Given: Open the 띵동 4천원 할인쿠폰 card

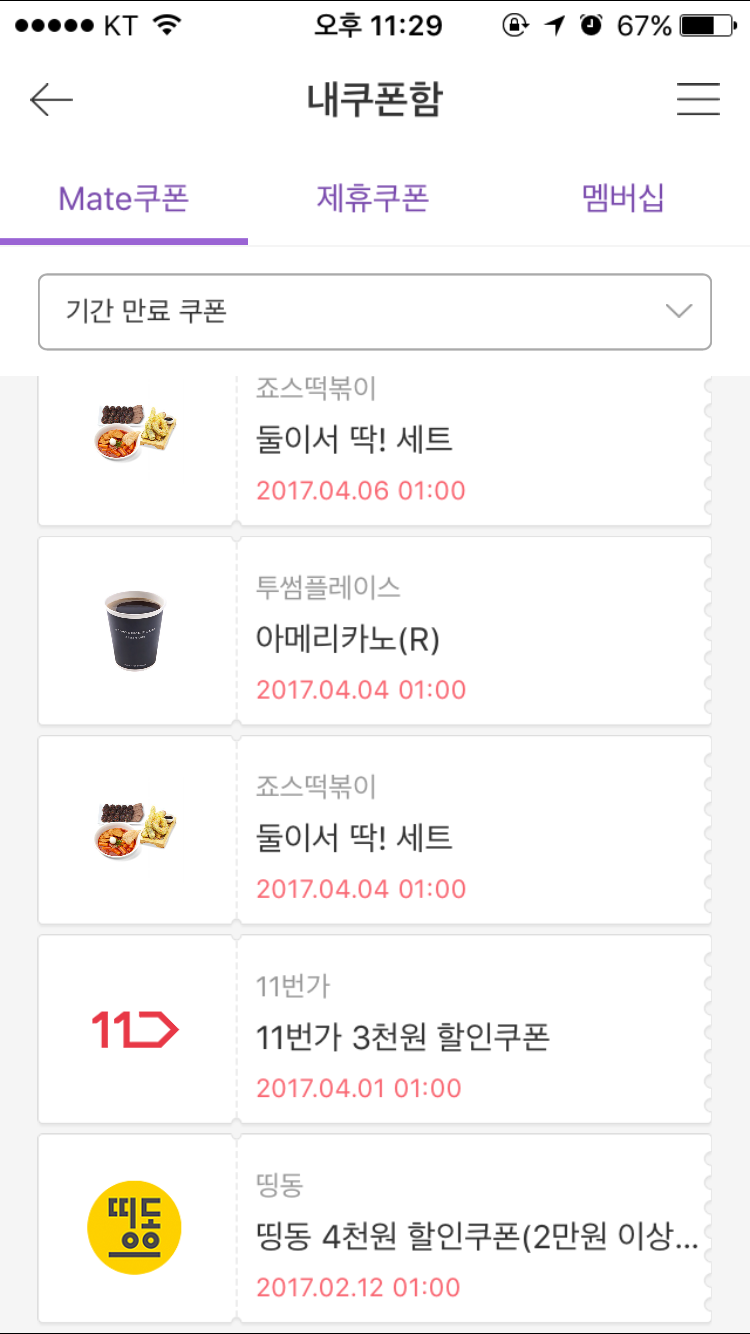Looking at the screenshot, I should click(x=374, y=1228).
